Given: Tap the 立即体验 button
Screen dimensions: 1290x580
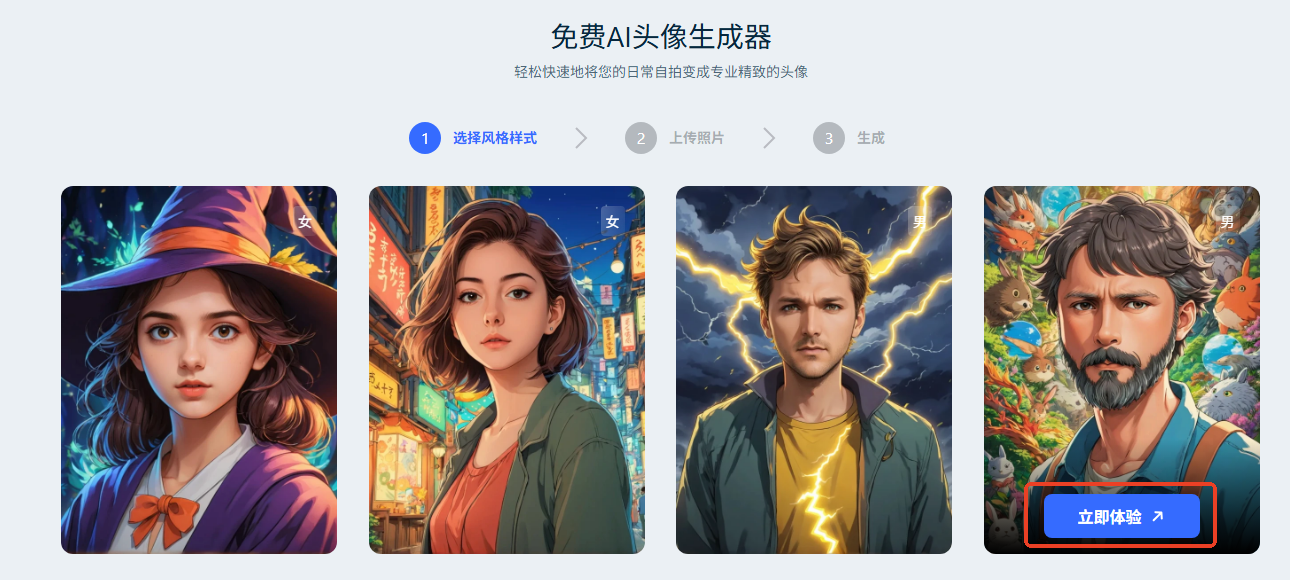Looking at the screenshot, I should click(1121, 517).
